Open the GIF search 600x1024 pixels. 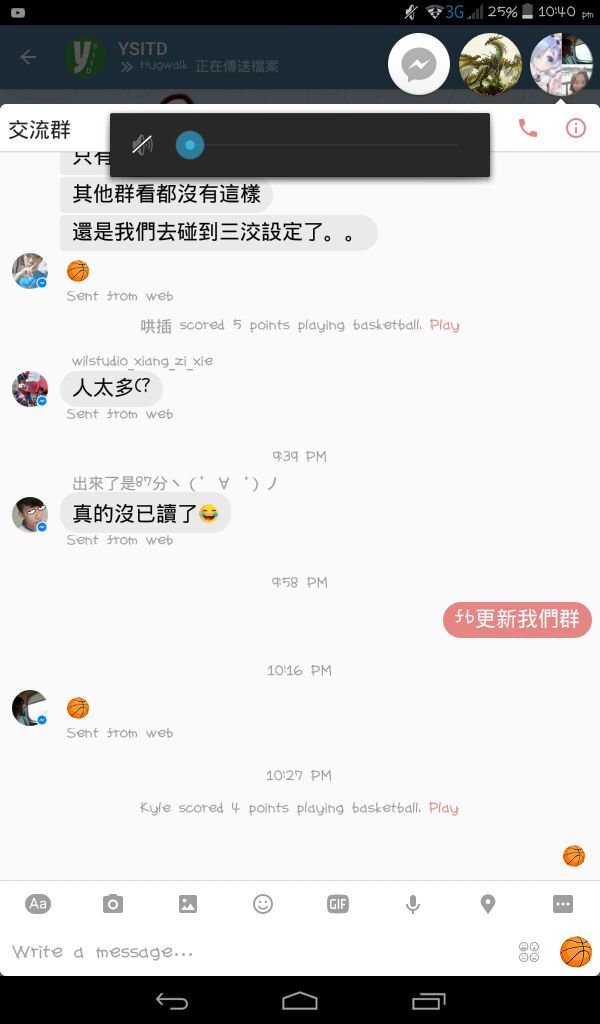click(x=338, y=904)
